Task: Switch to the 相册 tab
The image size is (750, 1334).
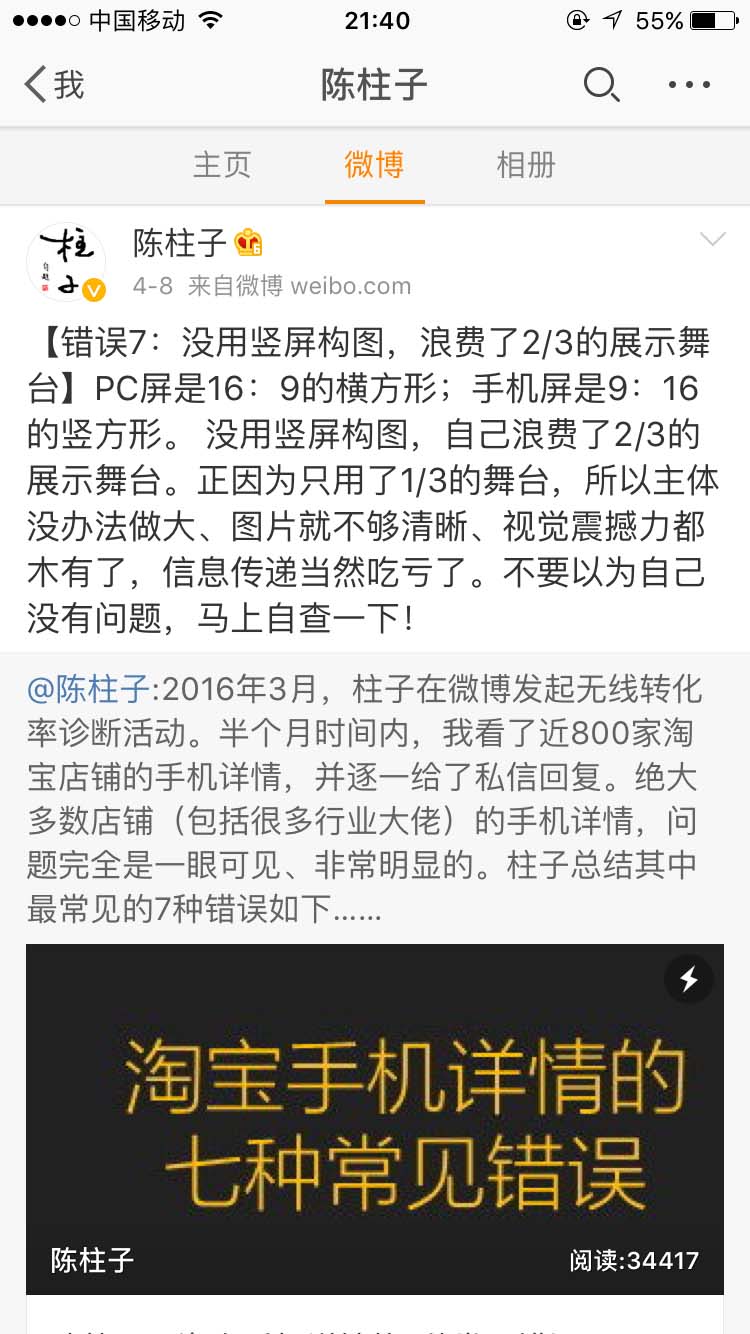Action: point(526,165)
